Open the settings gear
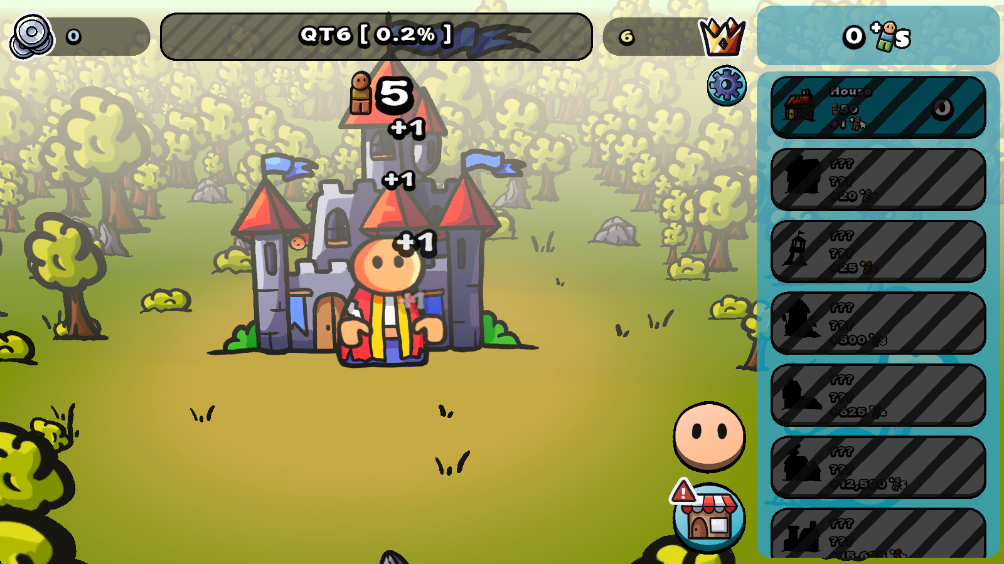This screenshot has width=1004, height=564. click(726, 86)
